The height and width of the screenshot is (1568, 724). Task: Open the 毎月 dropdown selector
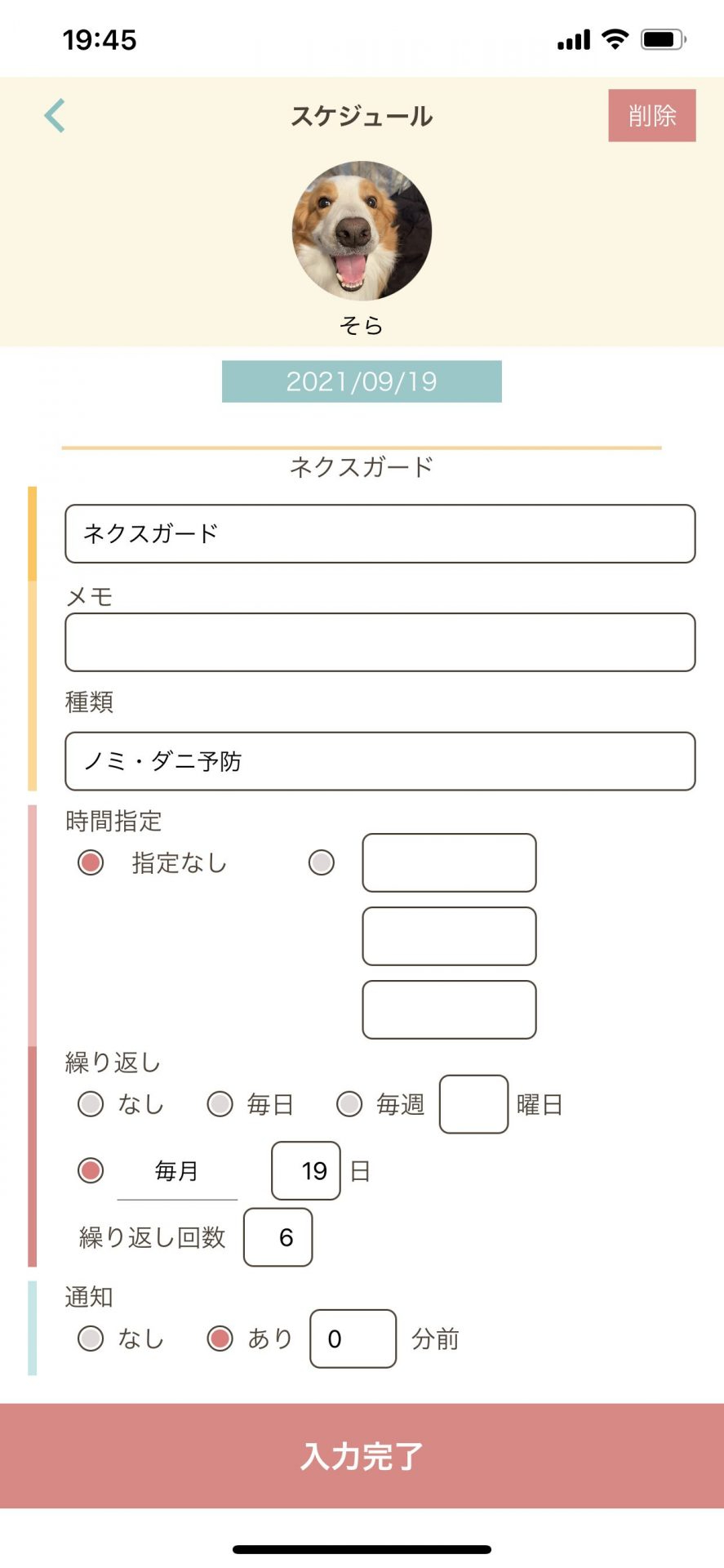coord(177,1171)
